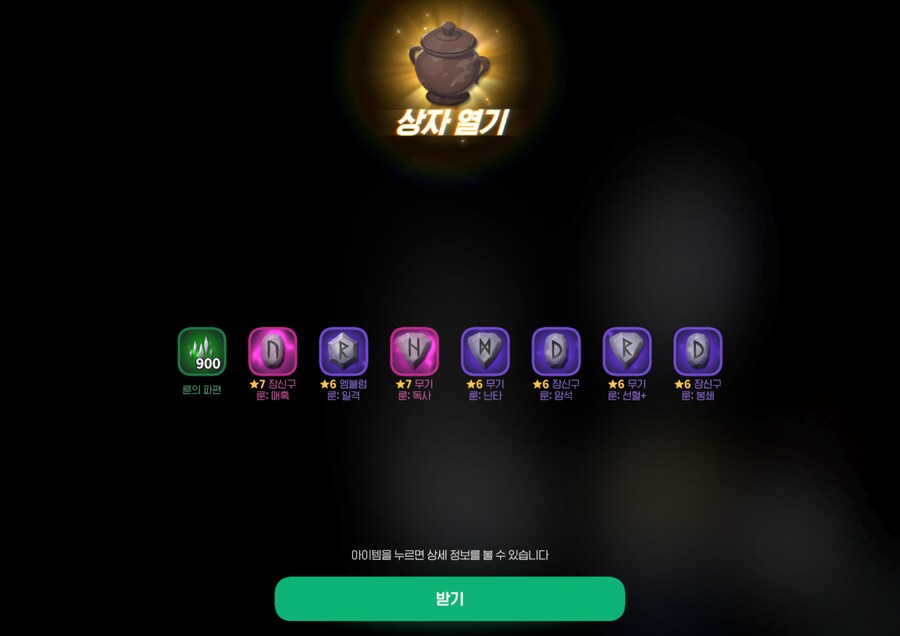Screen dimensions: 900x636
Task: Tap the ★6 무기 룬: 난타 item
Action: [x=485, y=351]
